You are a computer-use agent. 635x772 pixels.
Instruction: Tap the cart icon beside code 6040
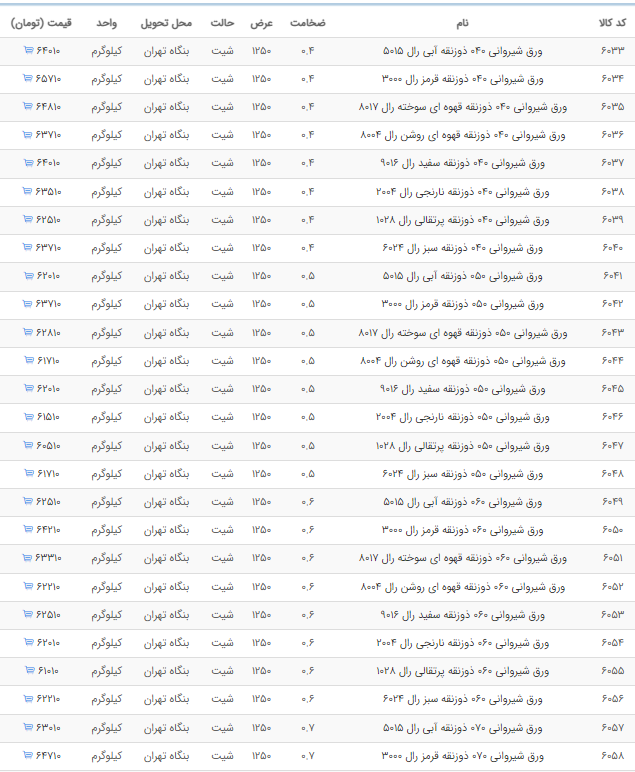(x=28, y=247)
